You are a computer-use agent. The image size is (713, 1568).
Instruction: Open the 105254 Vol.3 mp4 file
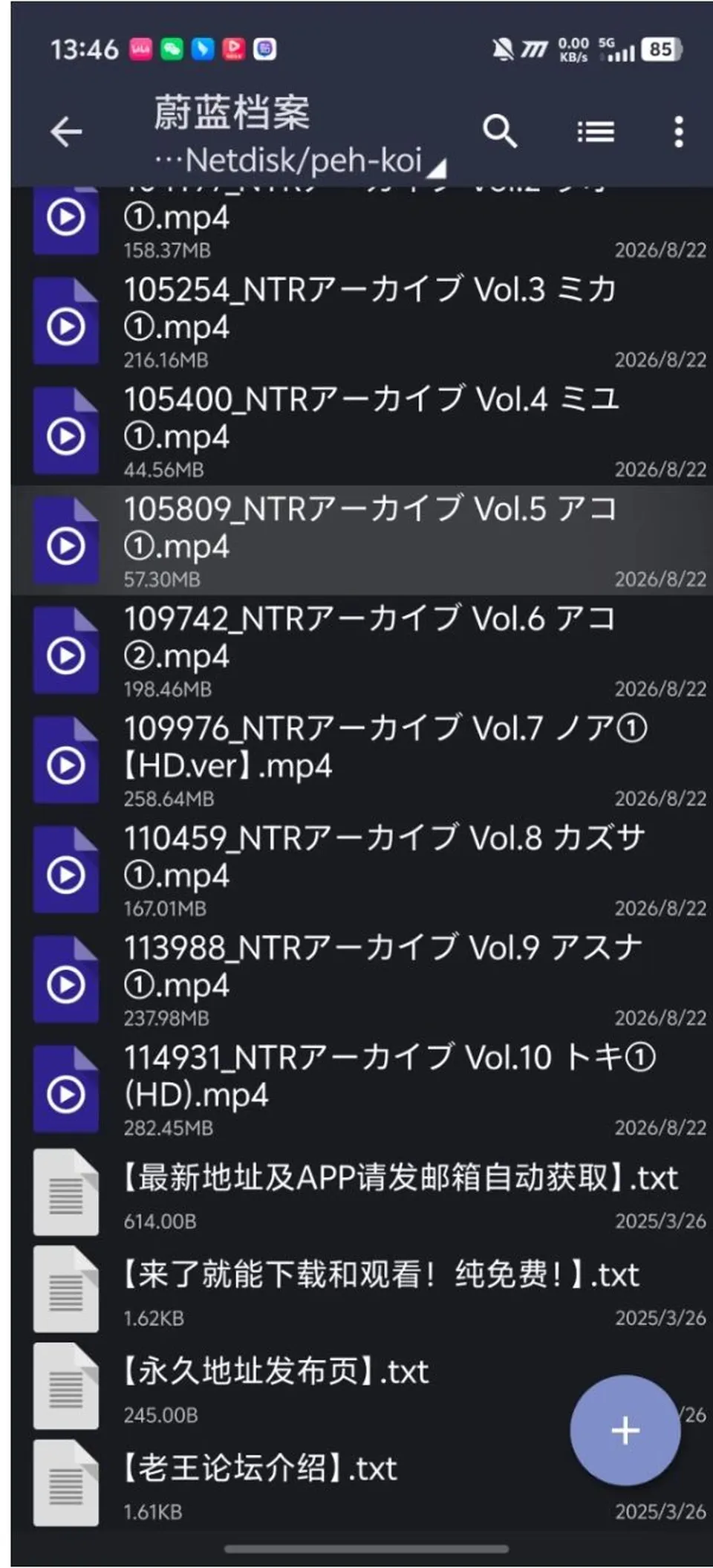[362, 321]
